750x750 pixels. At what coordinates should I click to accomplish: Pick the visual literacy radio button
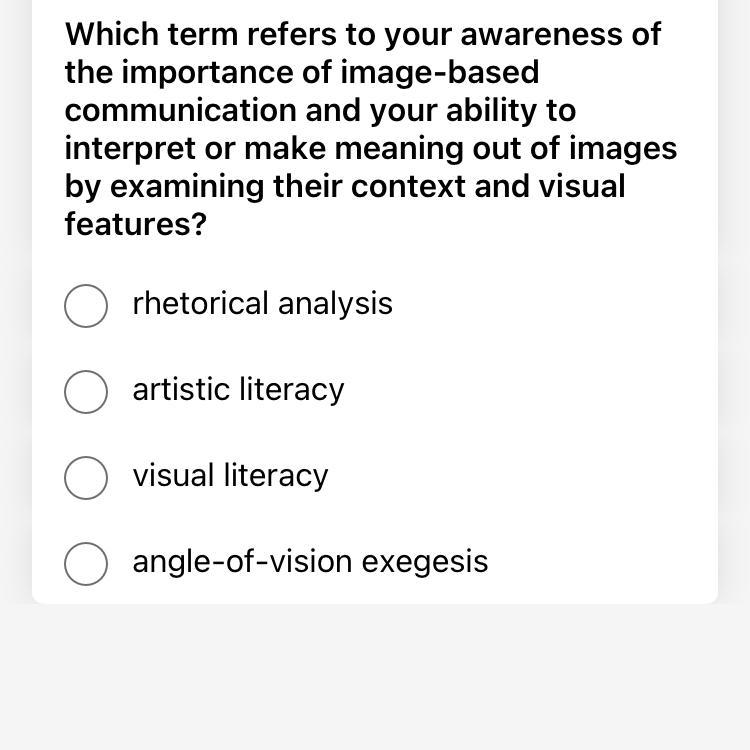[86, 478]
